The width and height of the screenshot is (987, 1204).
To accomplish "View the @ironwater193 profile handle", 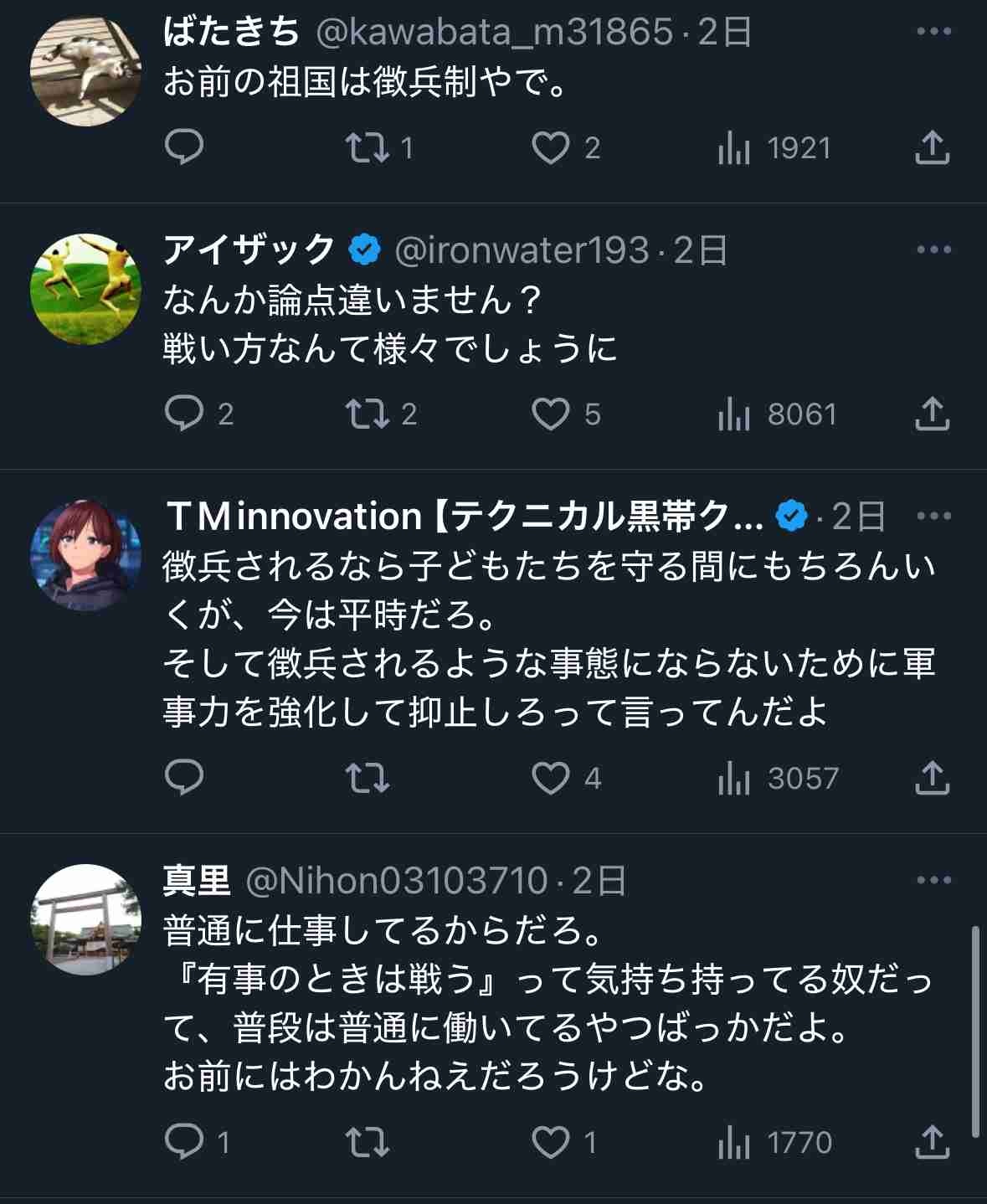I will (x=521, y=250).
